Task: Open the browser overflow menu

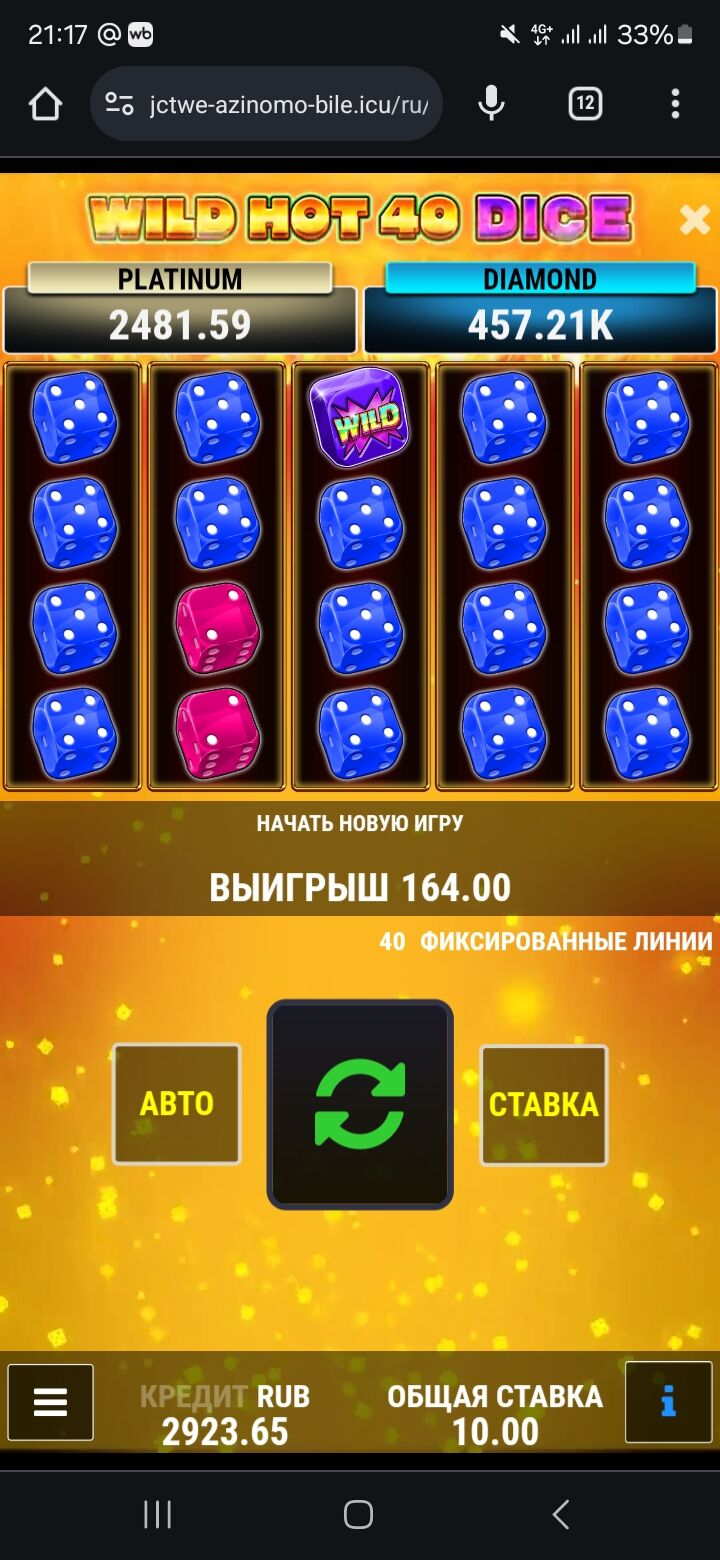Action: [x=675, y=104]
